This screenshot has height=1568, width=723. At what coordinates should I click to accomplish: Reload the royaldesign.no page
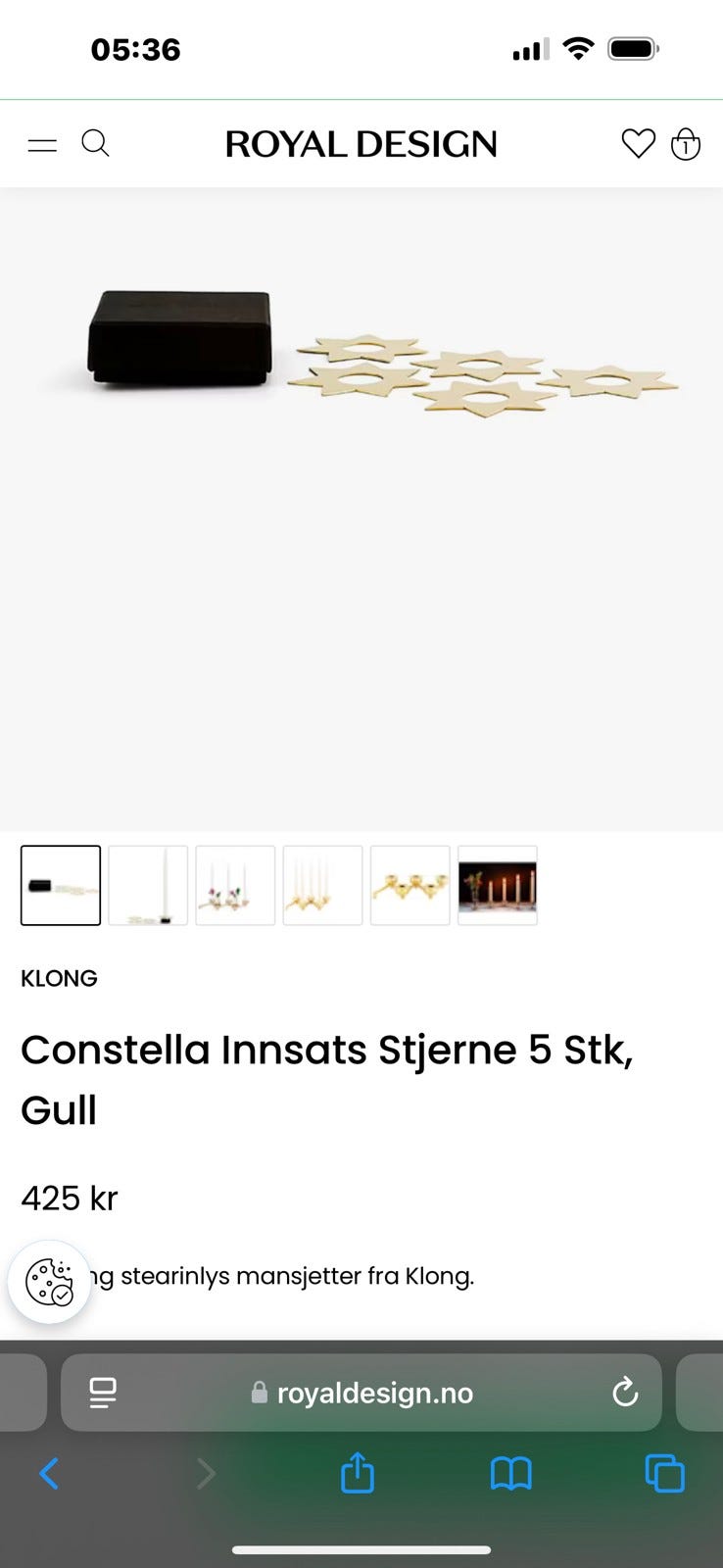pos(626,1392)
